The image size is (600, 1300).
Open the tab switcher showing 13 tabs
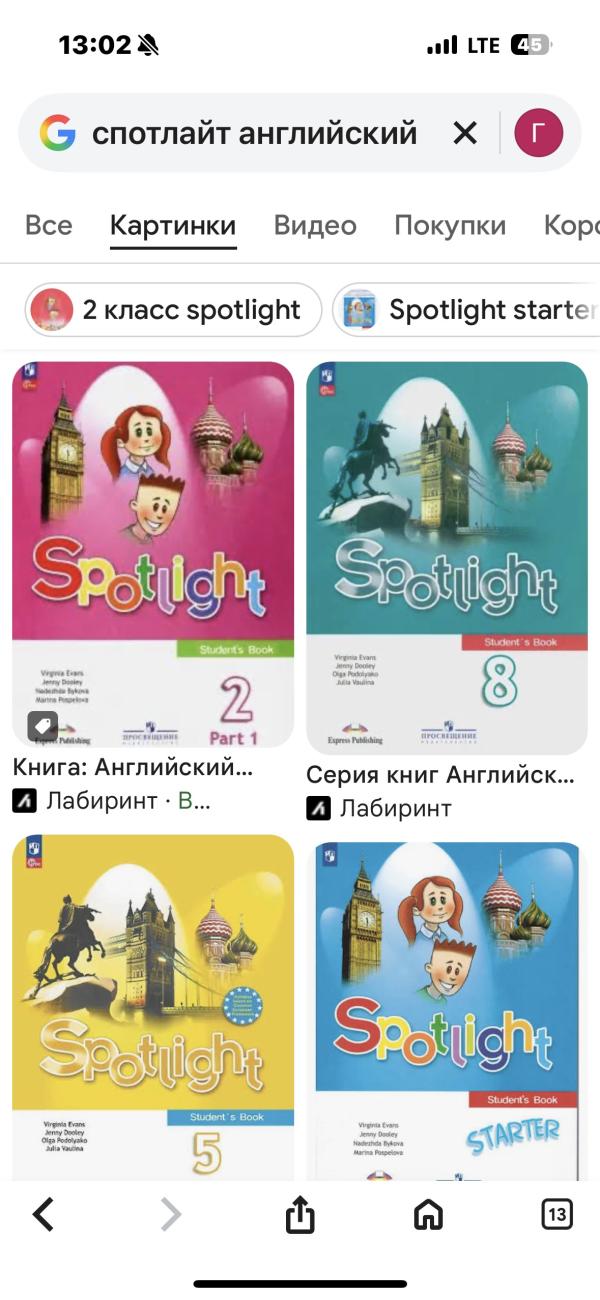557,1214
